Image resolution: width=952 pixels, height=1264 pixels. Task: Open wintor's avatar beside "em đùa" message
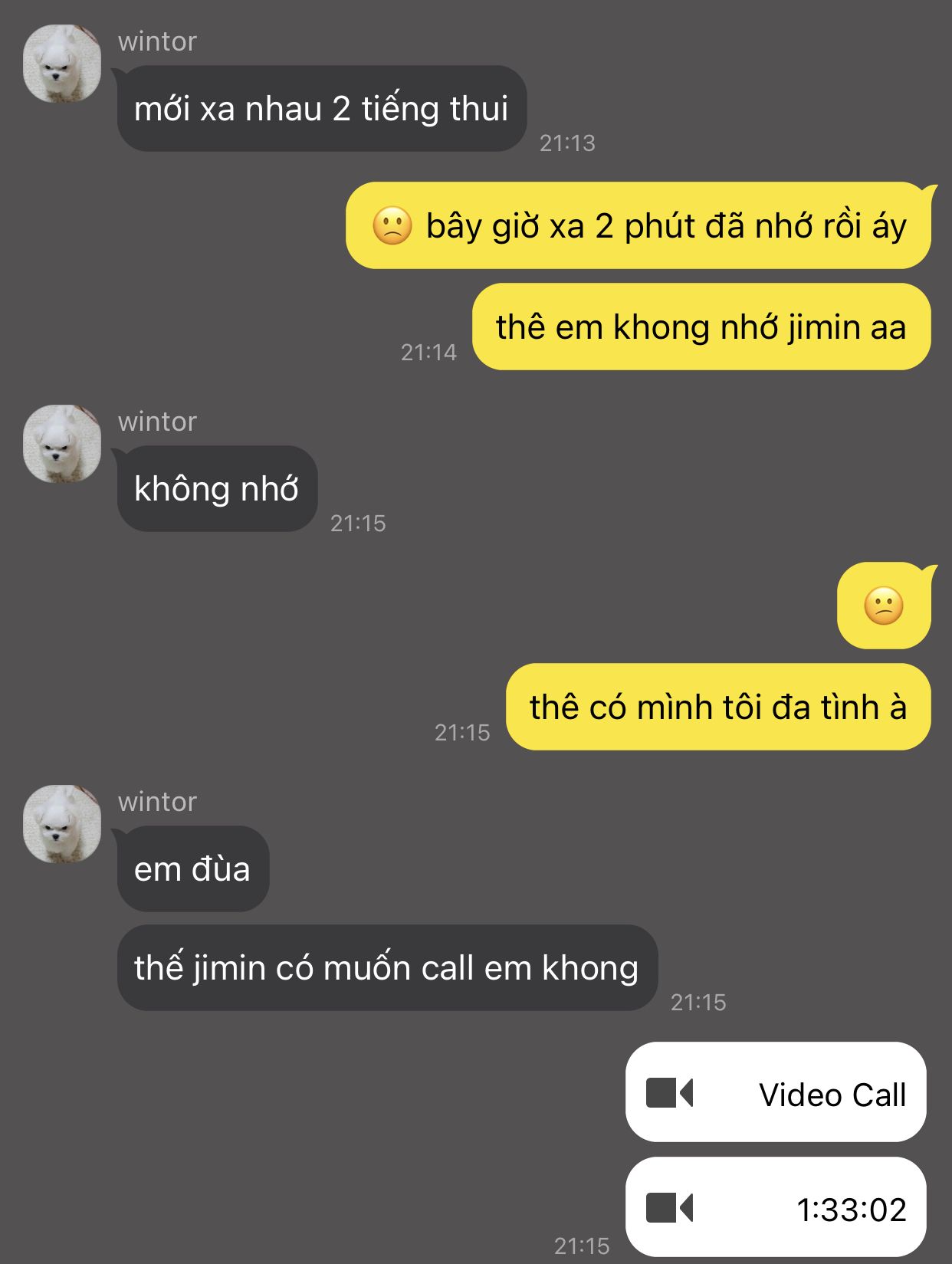tap(62, 824)
